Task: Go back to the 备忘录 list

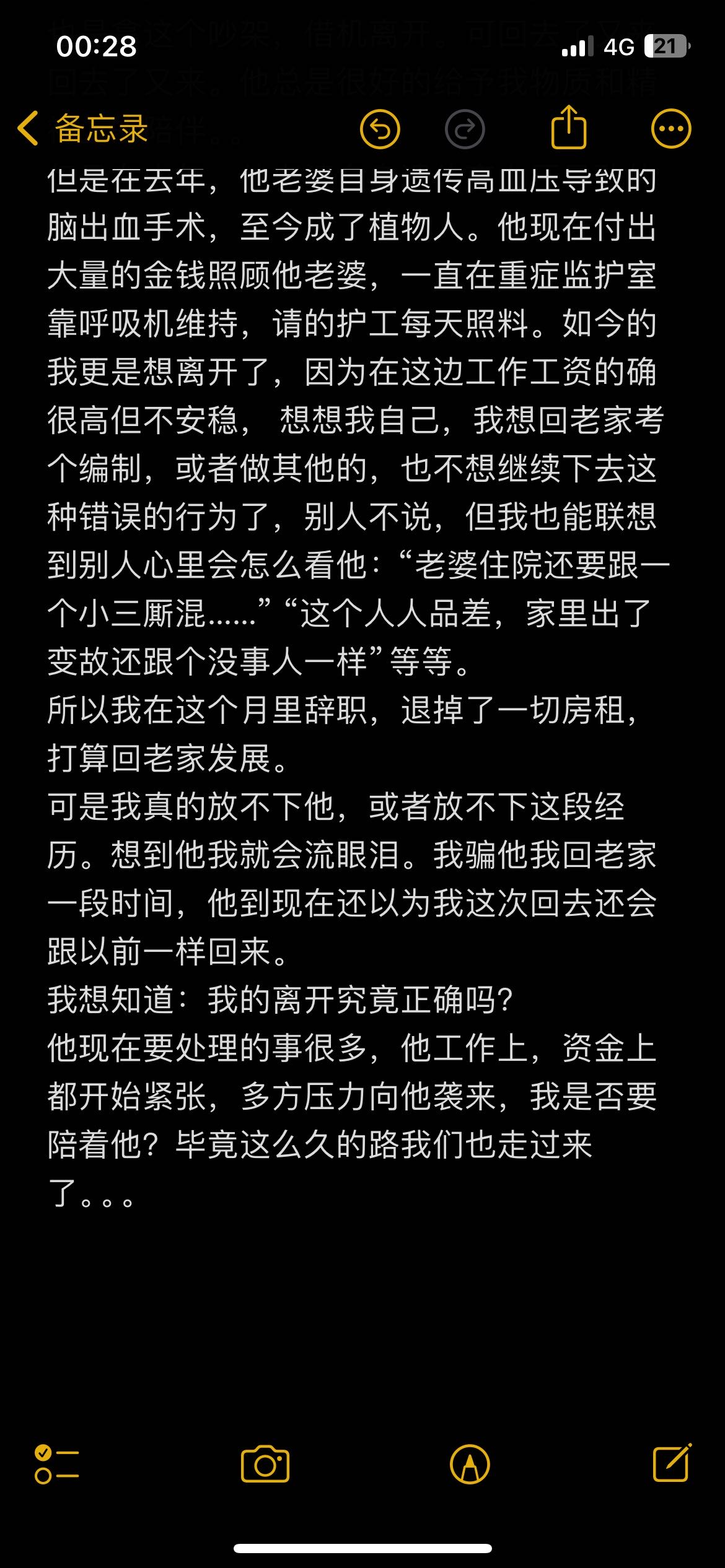Action: [82, 129]
